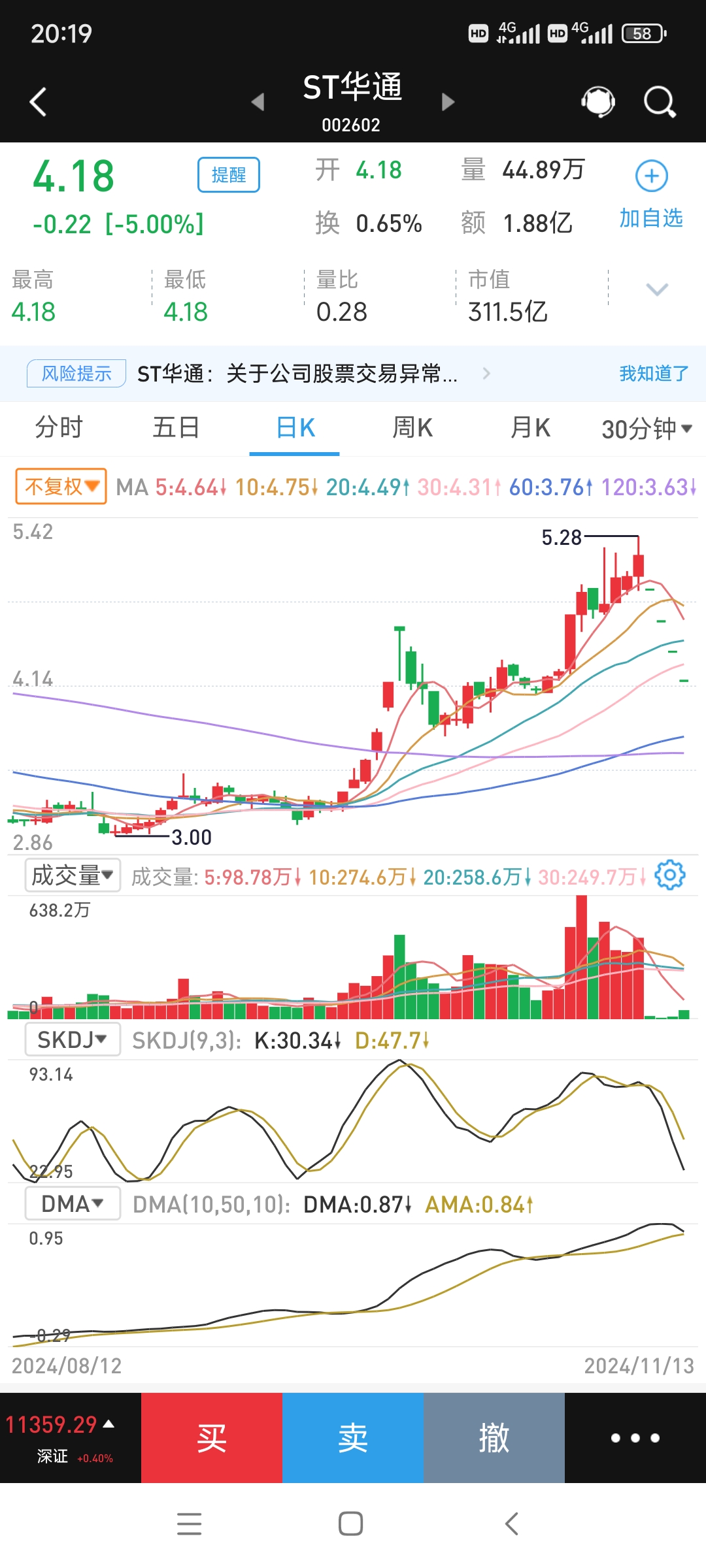
Task: Select the 分时 intraday tab
Action: click(59, 428)
